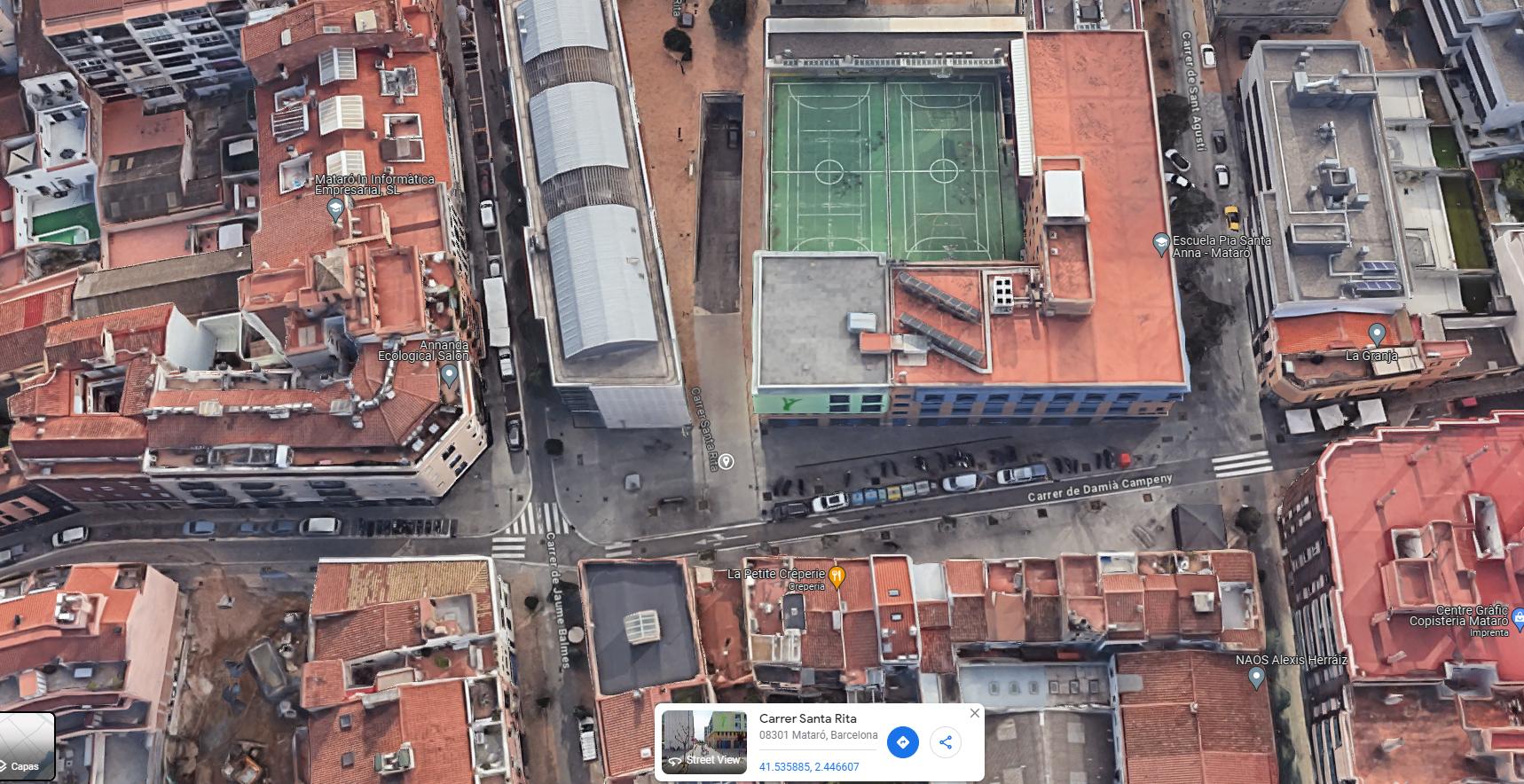Close the Carrer Santa Rita info card
Viewport: 1524px width, 784px height.
click(974, 713)
